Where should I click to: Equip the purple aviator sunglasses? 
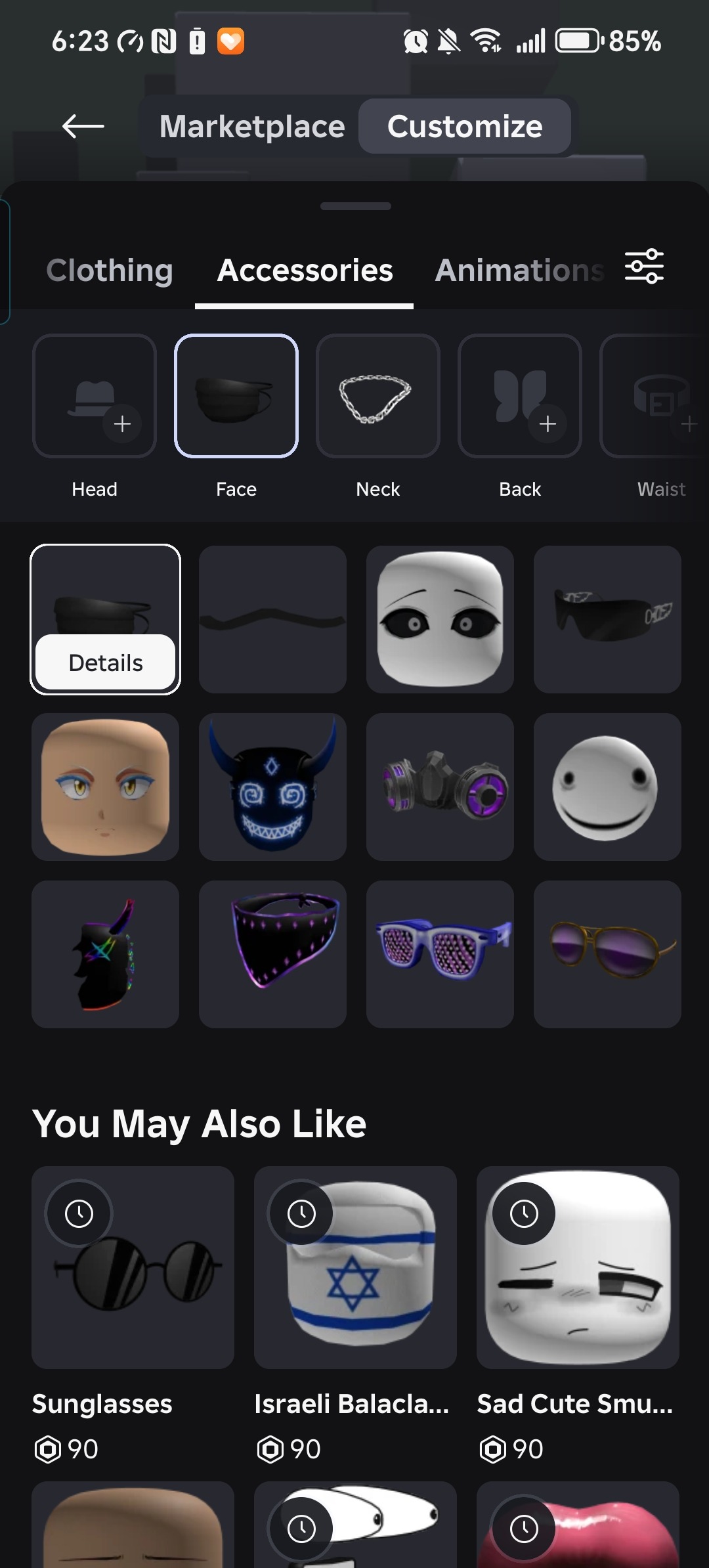[607, 954]
